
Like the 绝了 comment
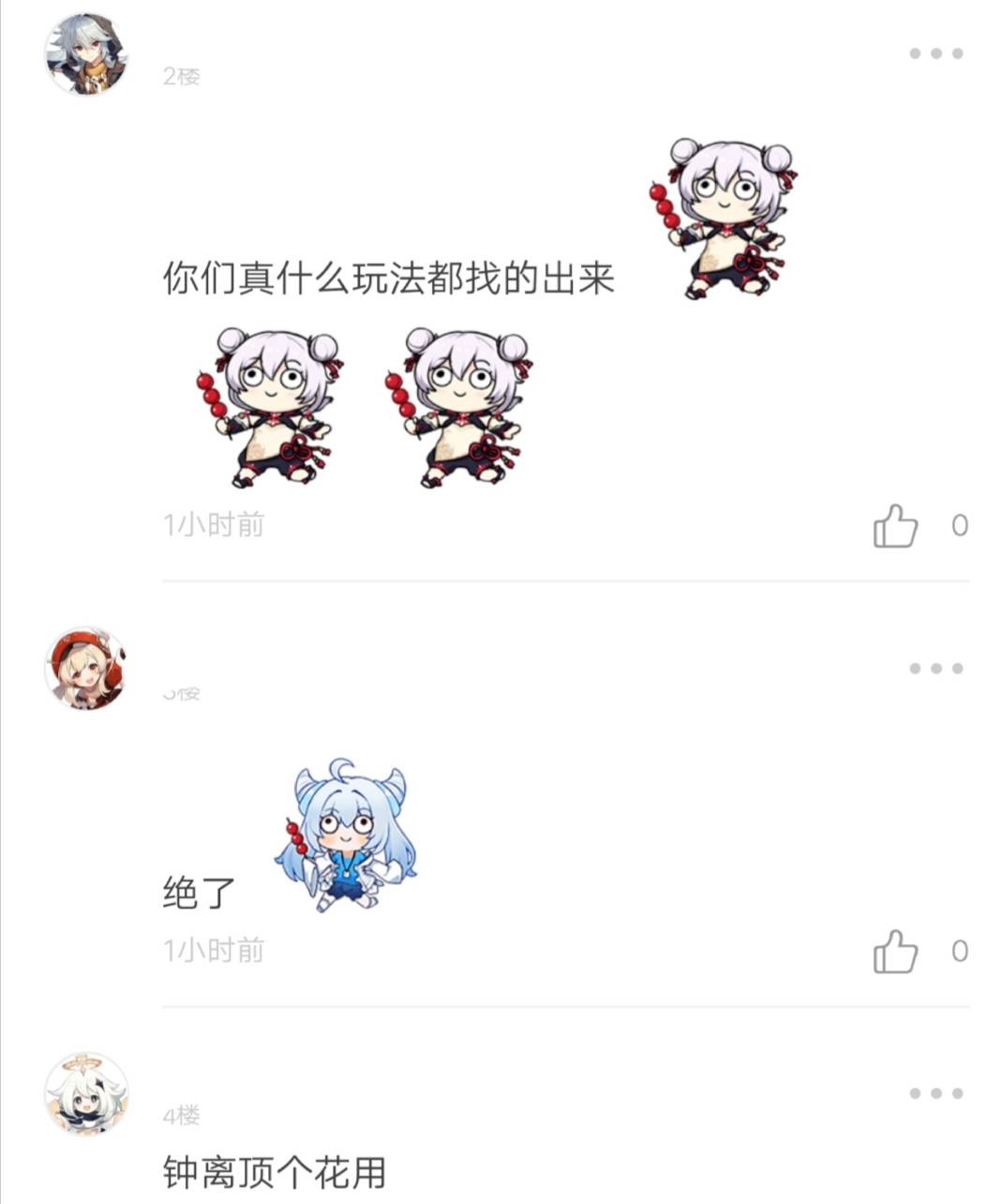pos(896,952)
